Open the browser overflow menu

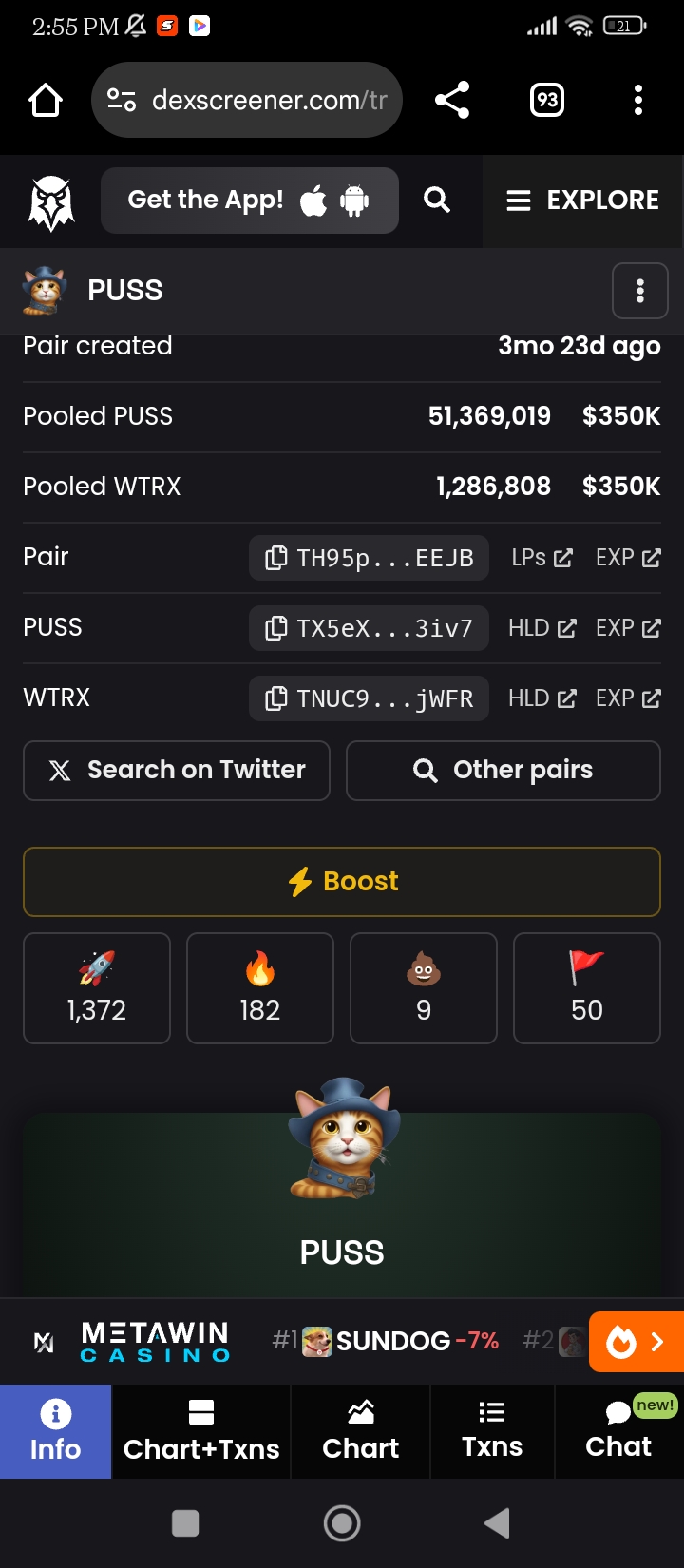click(638, 100)
